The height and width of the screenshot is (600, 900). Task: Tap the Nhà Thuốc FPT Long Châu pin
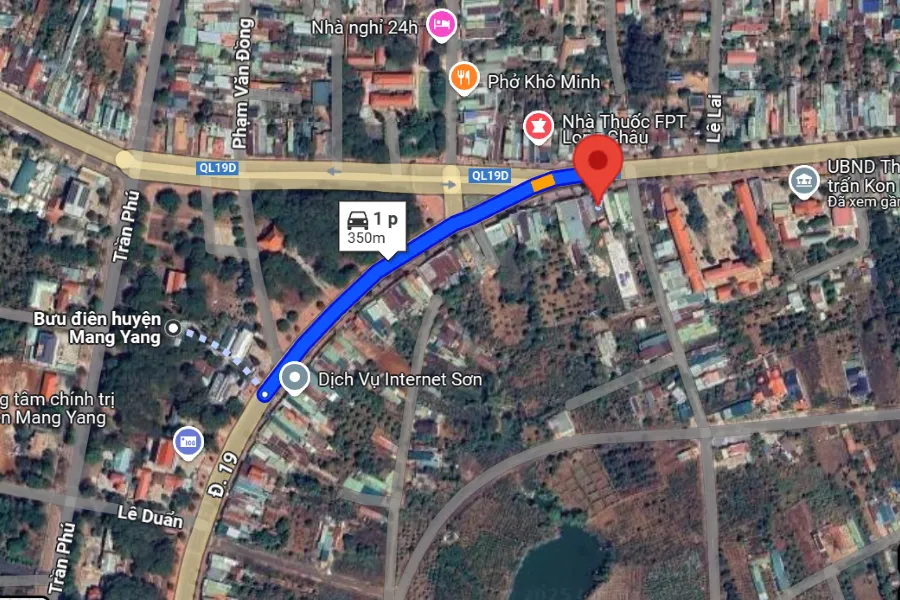[x=539, y=127]
